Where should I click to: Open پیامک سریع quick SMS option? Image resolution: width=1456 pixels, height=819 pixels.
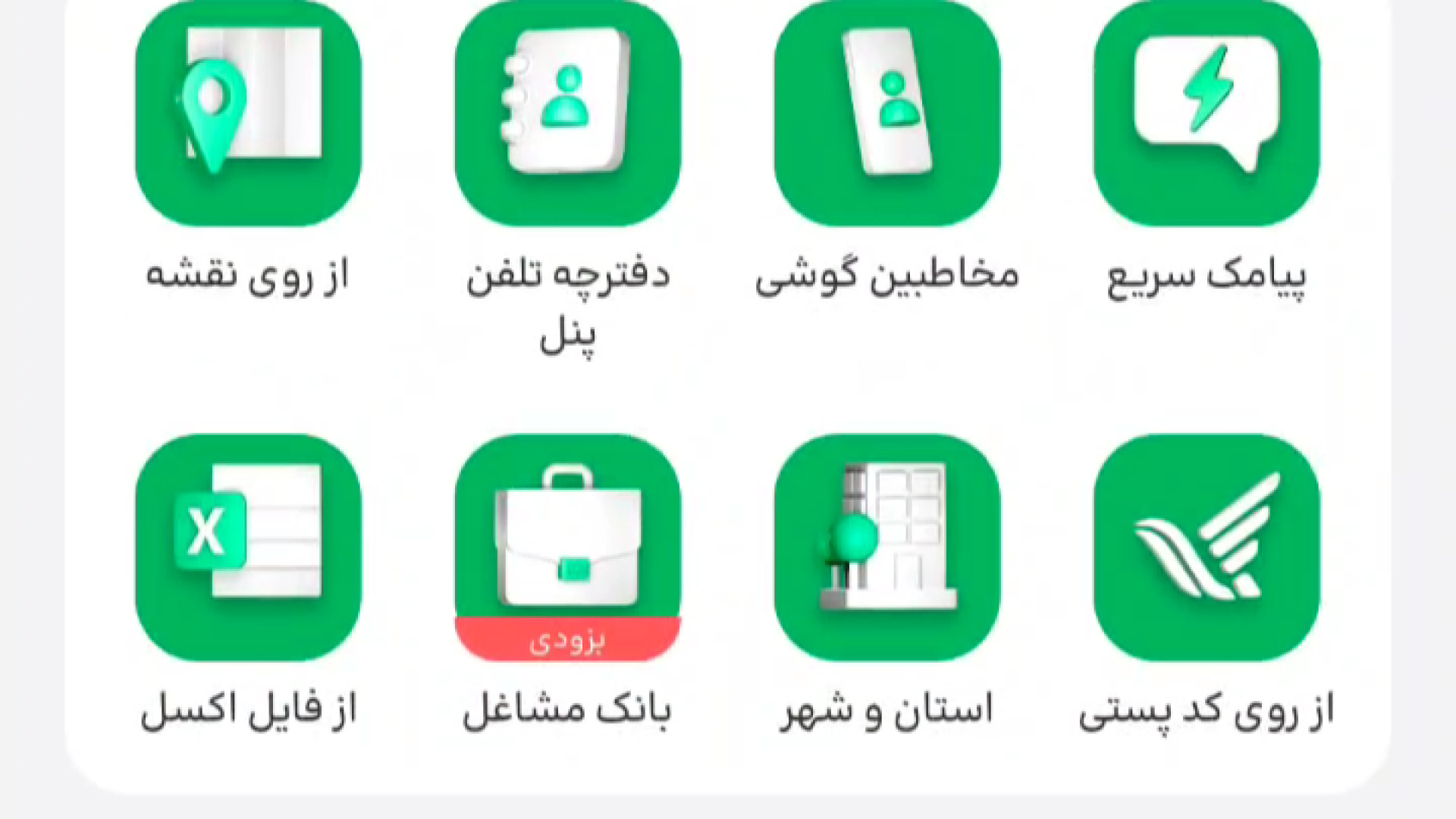1206,114
